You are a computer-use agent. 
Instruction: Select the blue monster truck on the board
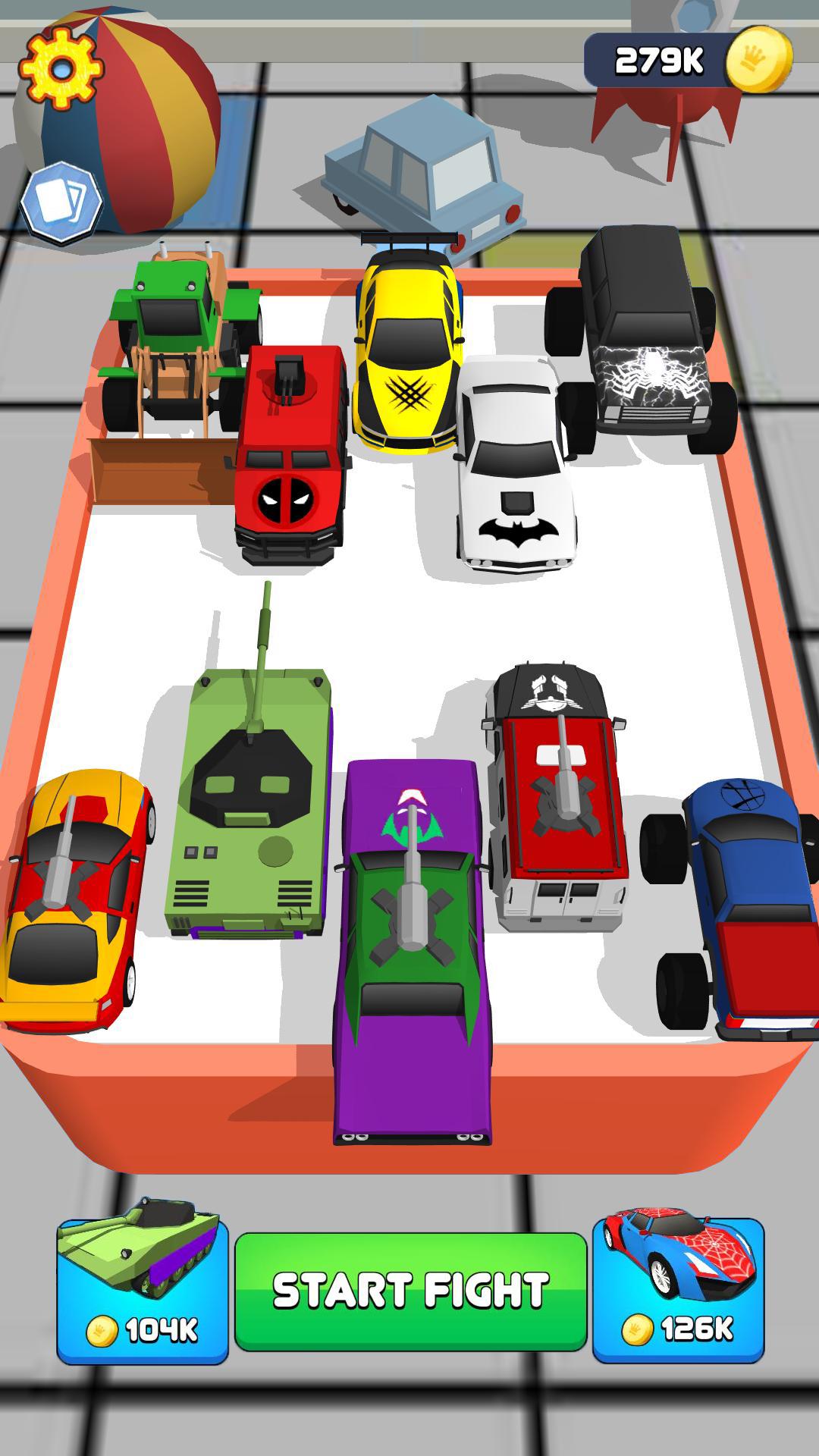736,902
